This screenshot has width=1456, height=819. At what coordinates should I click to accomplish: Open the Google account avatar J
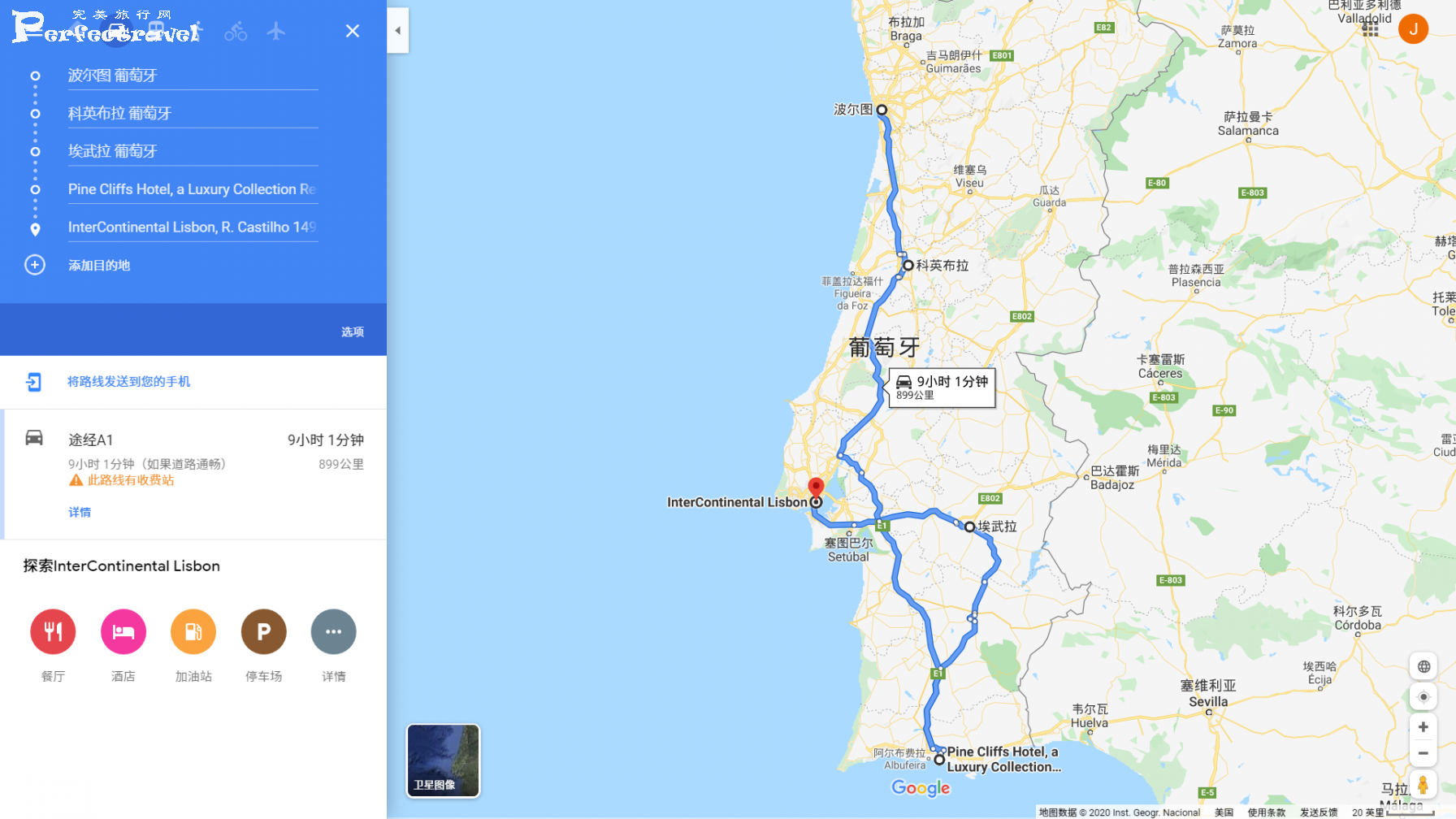click(x=1413, y=29)
